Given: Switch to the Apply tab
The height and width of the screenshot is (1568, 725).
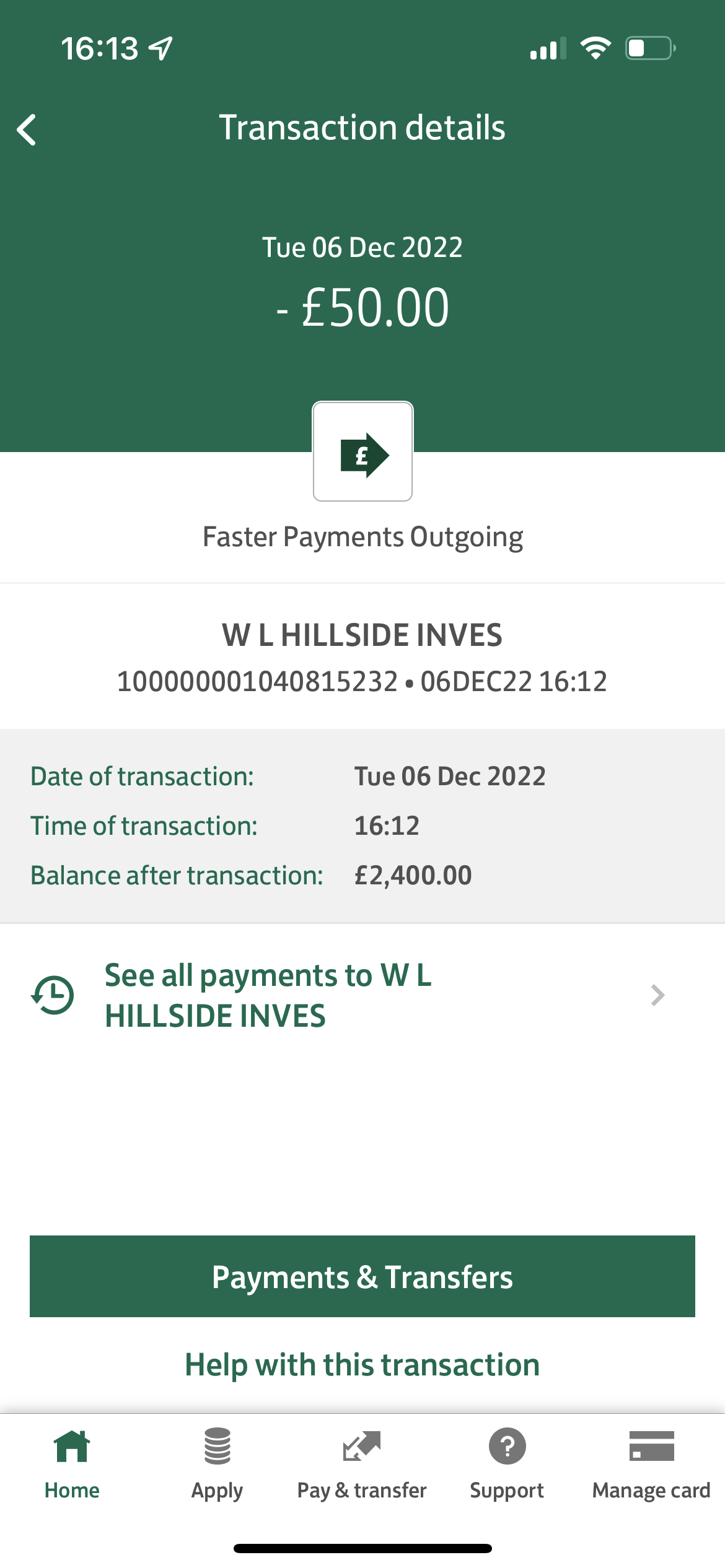Looking at the screenshot, I should pos(217,1464).
